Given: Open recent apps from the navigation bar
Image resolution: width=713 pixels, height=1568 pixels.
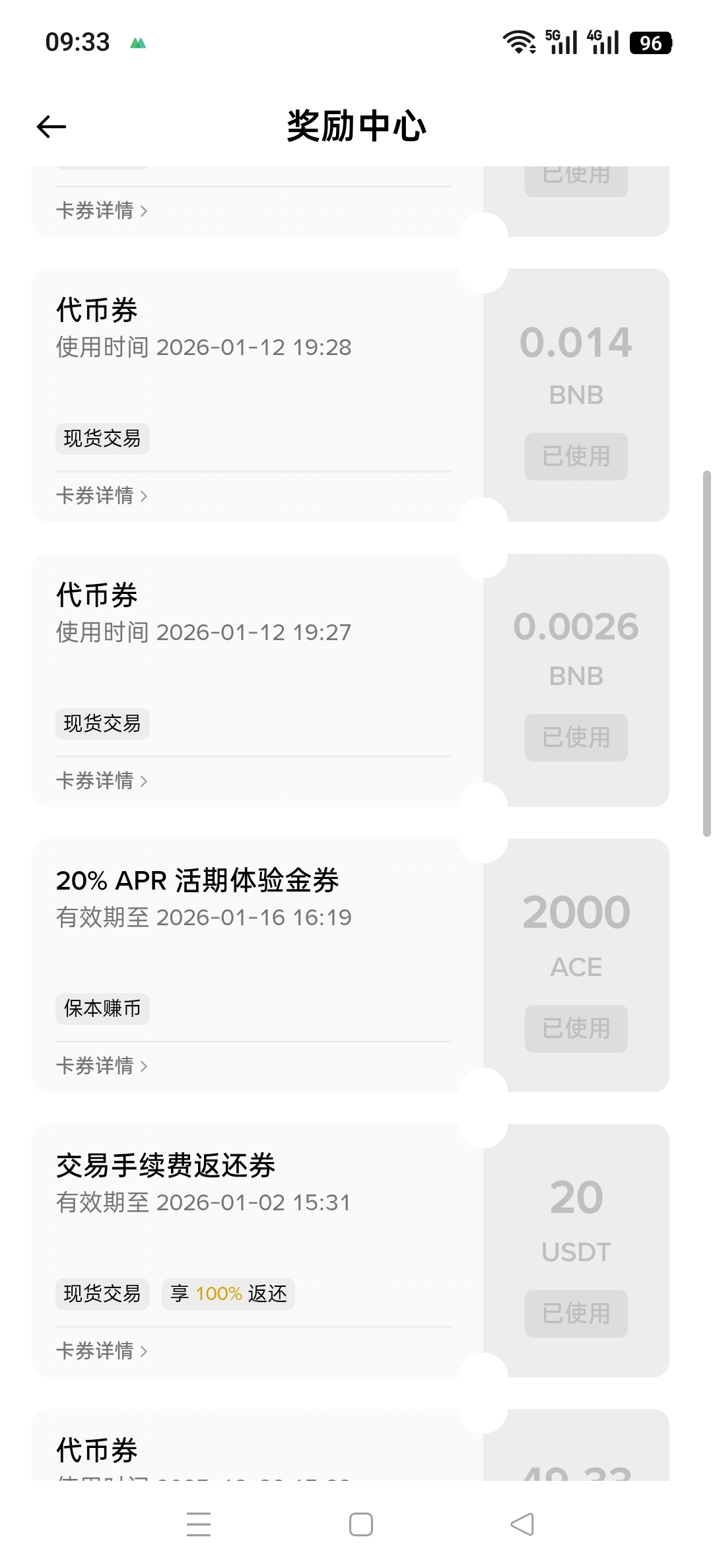Looking at the screenshot, I should pyautogui.click(x=199, y=1524).
